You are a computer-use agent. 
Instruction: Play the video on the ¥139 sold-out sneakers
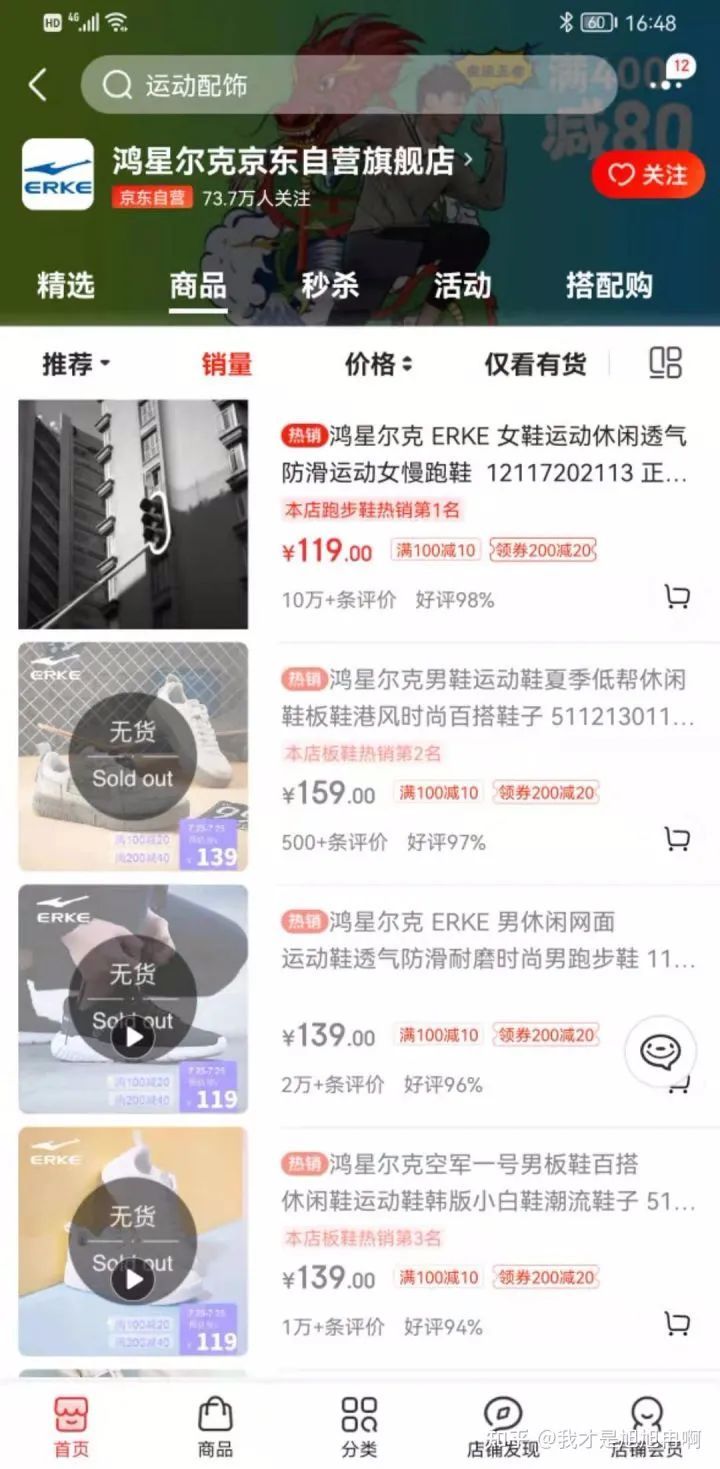(x=132, y=1037)
